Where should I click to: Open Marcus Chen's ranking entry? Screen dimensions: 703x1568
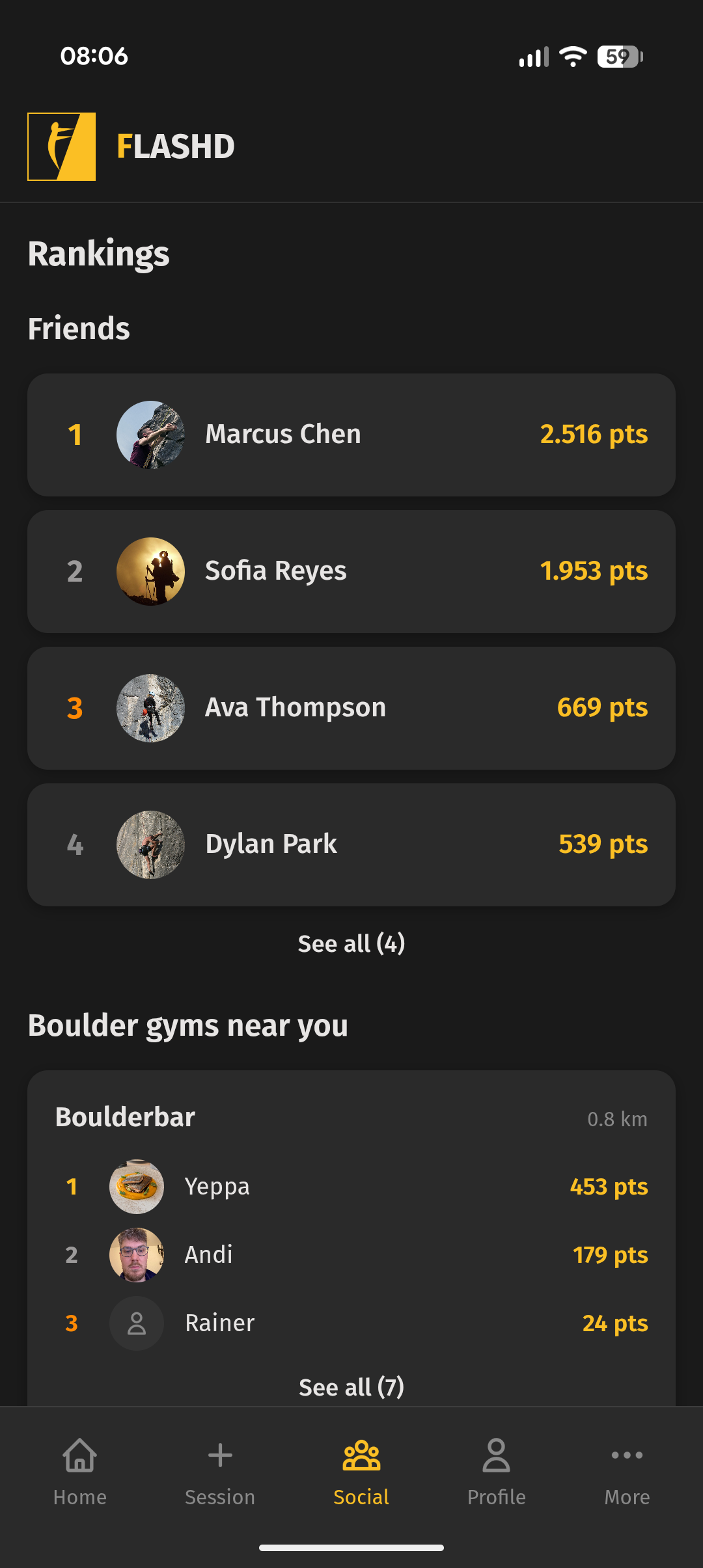(x=351, y=434)
